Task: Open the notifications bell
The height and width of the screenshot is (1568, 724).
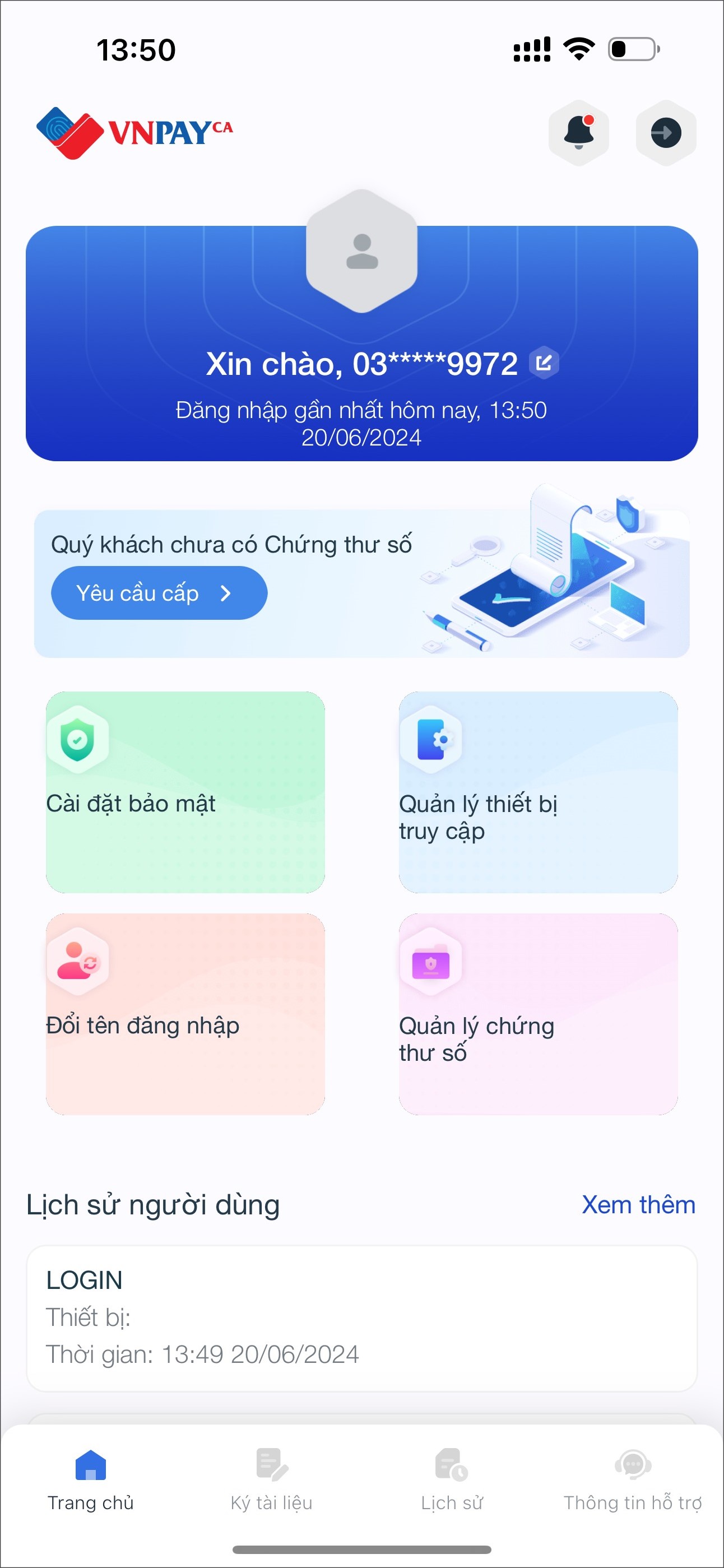Action: (578, 133)
